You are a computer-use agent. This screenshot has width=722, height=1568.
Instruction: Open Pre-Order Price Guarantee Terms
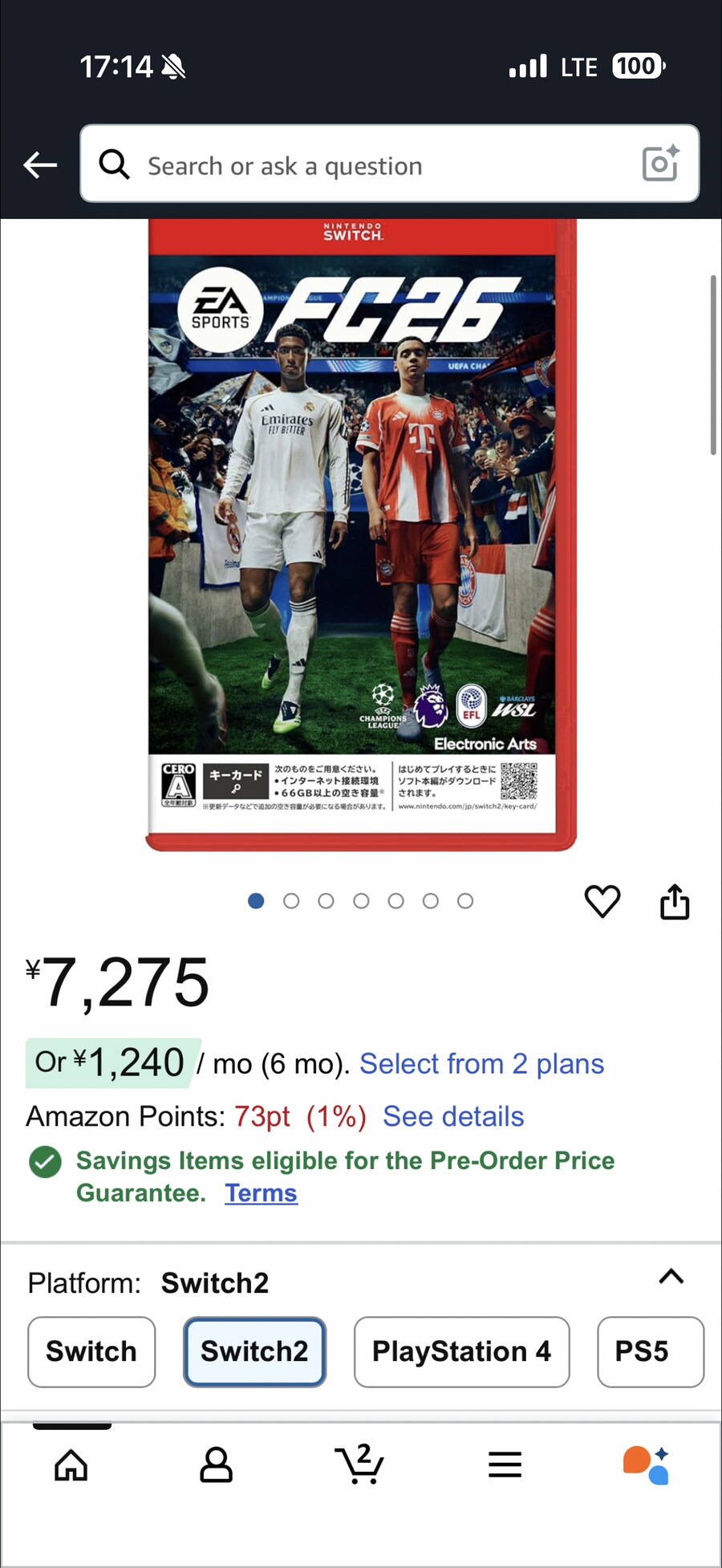261,1193
